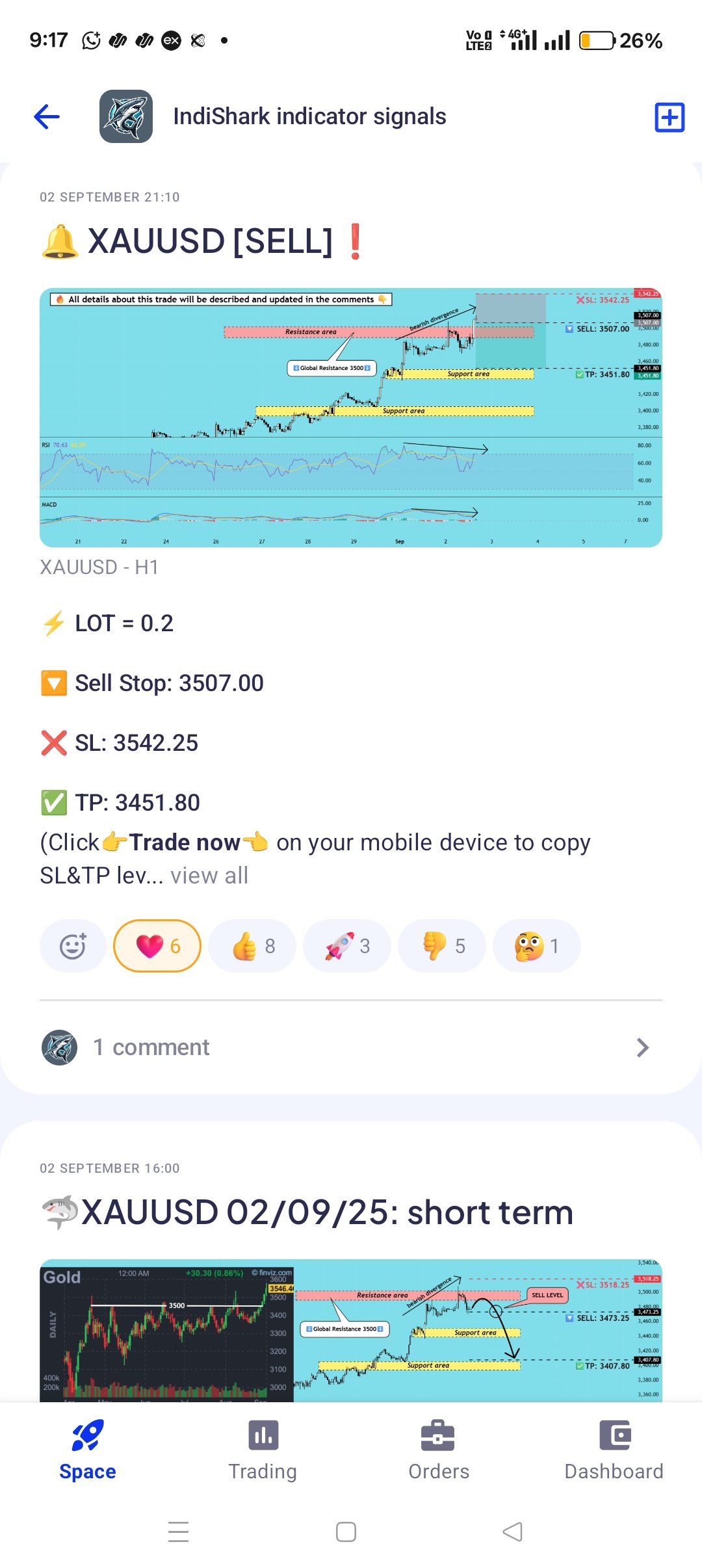Open the XAUUSD SELL chart image
The height and width of the screenshot is (1568, 702).
point(351,417)
